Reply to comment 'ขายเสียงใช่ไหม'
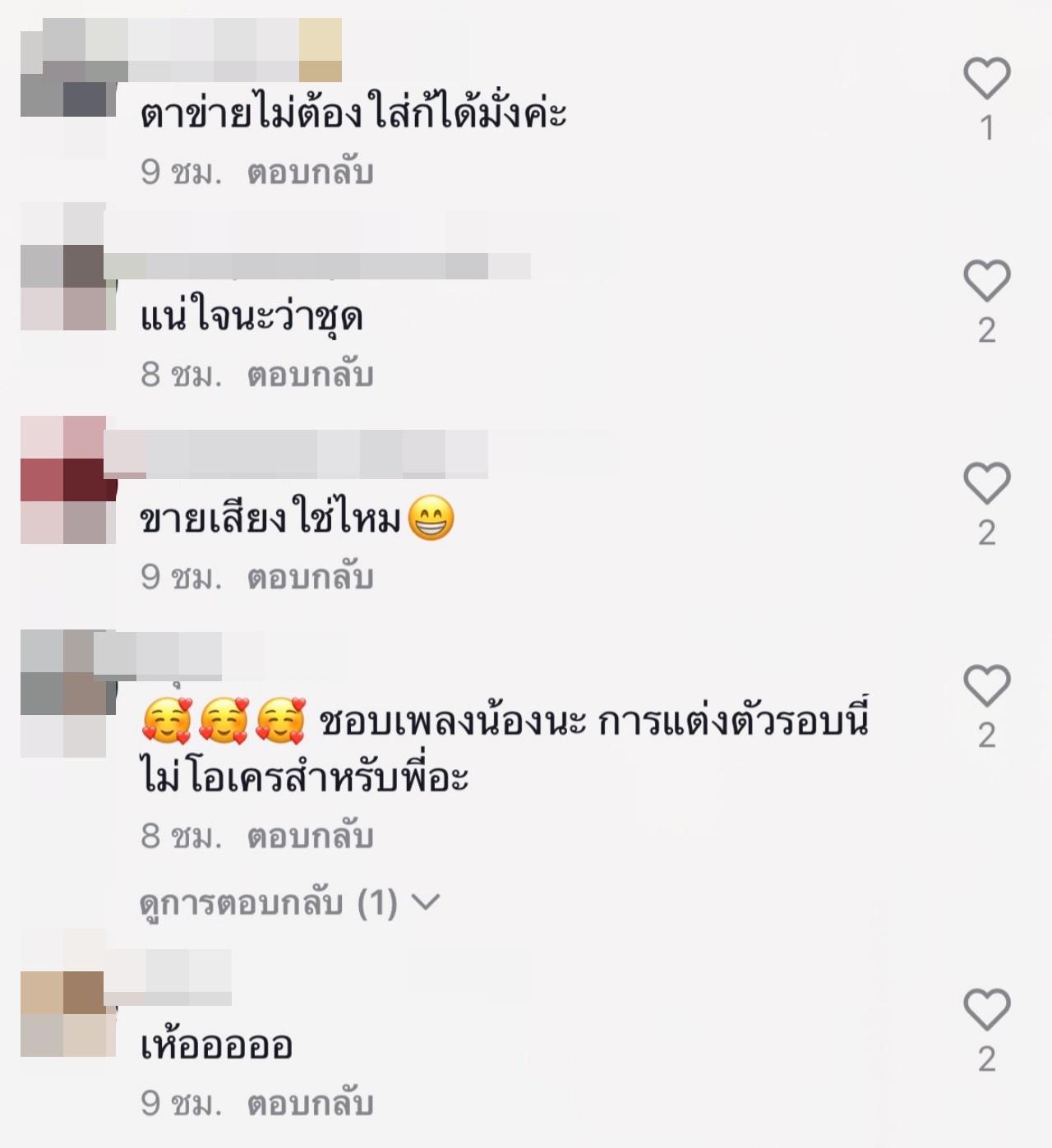This screenshot has height=1148, width=1052. [310, 578]
